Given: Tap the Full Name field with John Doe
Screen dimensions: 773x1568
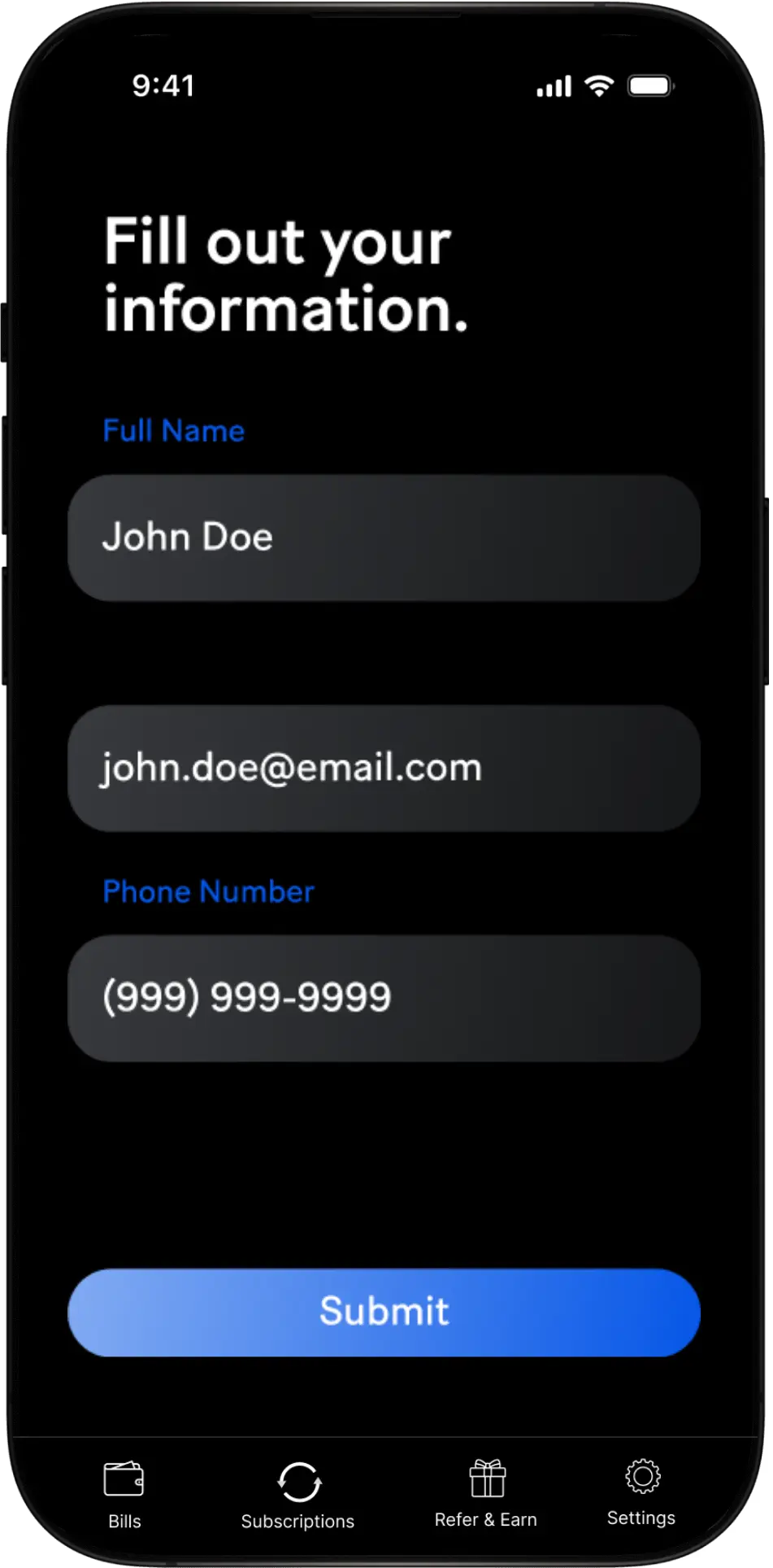Looking at the screenshot, I should click(384, 538).
